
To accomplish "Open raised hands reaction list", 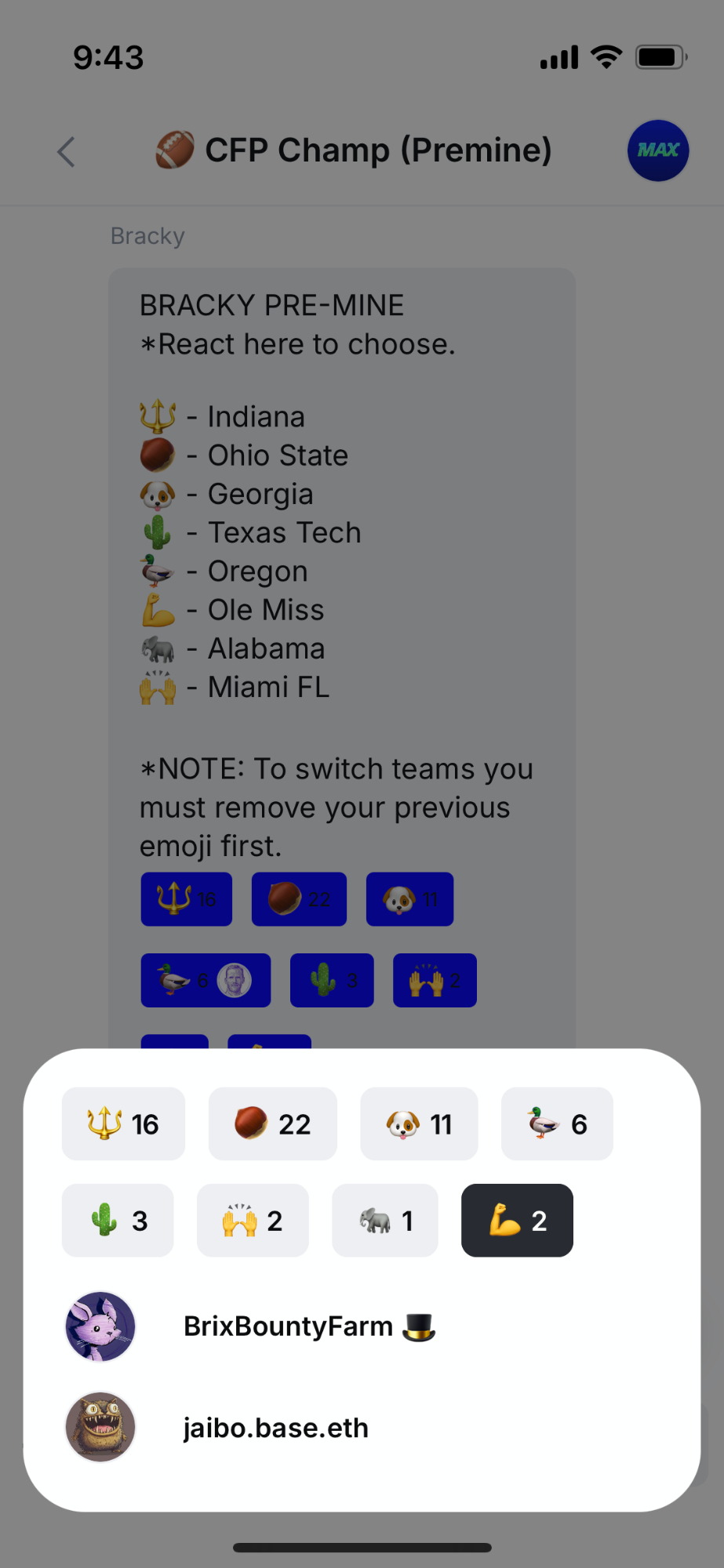I will (253, 1220).
